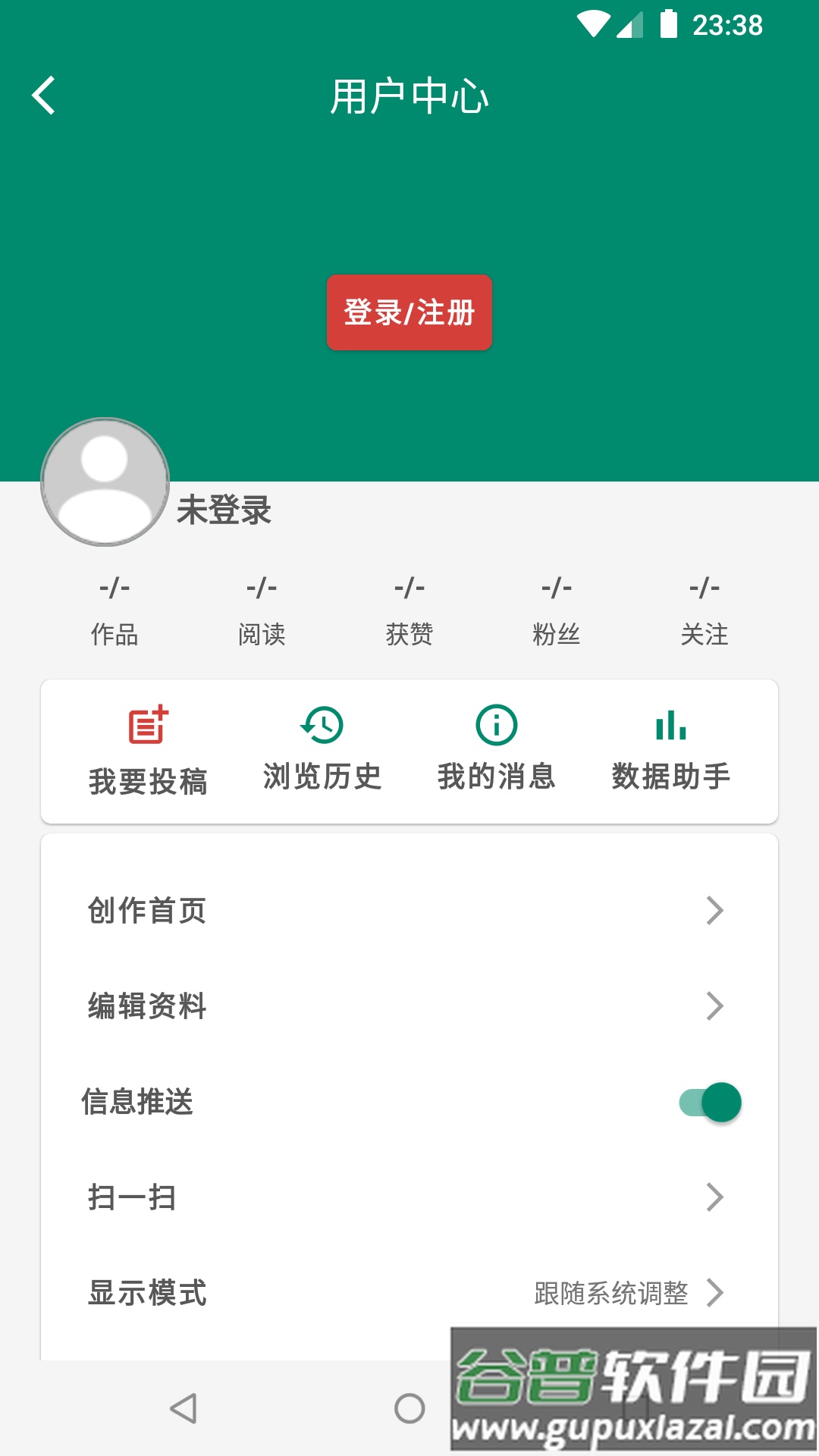Select the 粉丝 stats tab
The width and height of the screenshot is (819, 1456).
coord(558,607)
